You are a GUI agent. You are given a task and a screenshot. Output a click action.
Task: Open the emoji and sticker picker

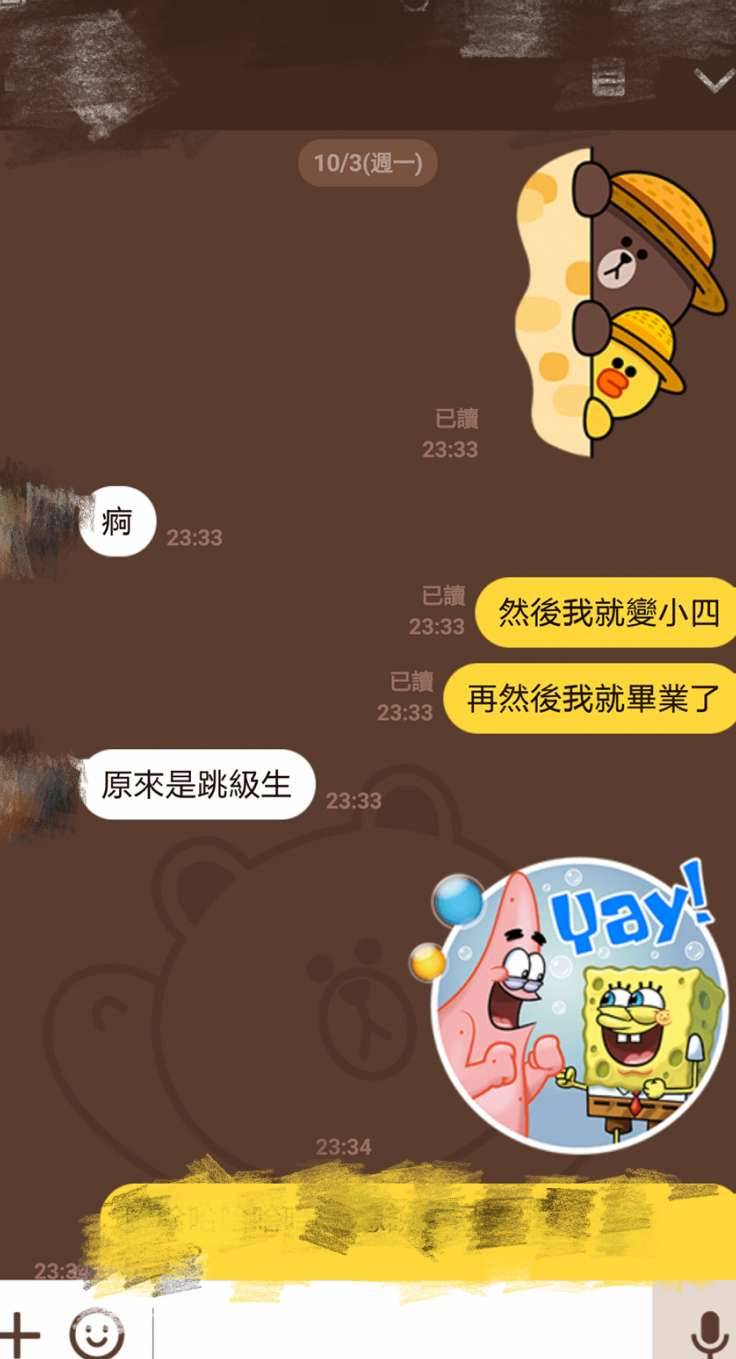click(x=97, y=1334)
